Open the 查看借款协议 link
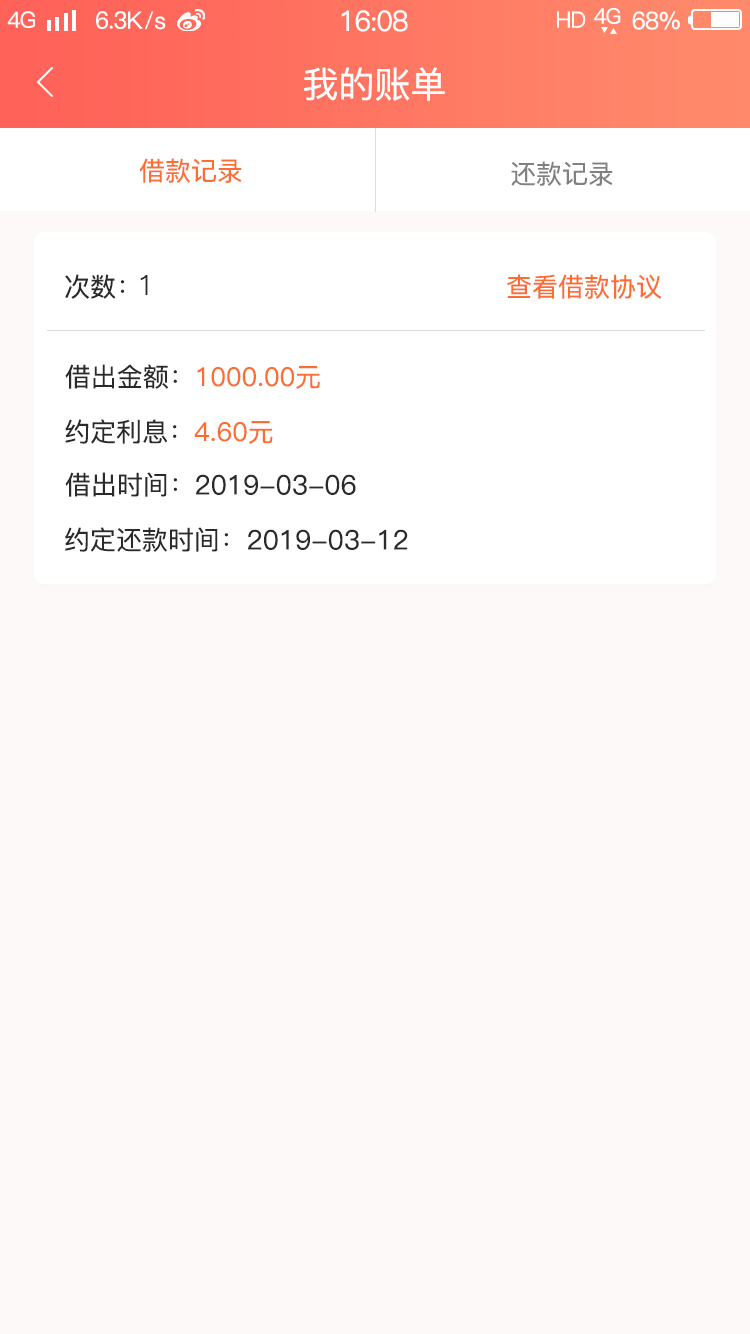The width and height of the screenshot is (750, 1334). (x=584, y=287)
